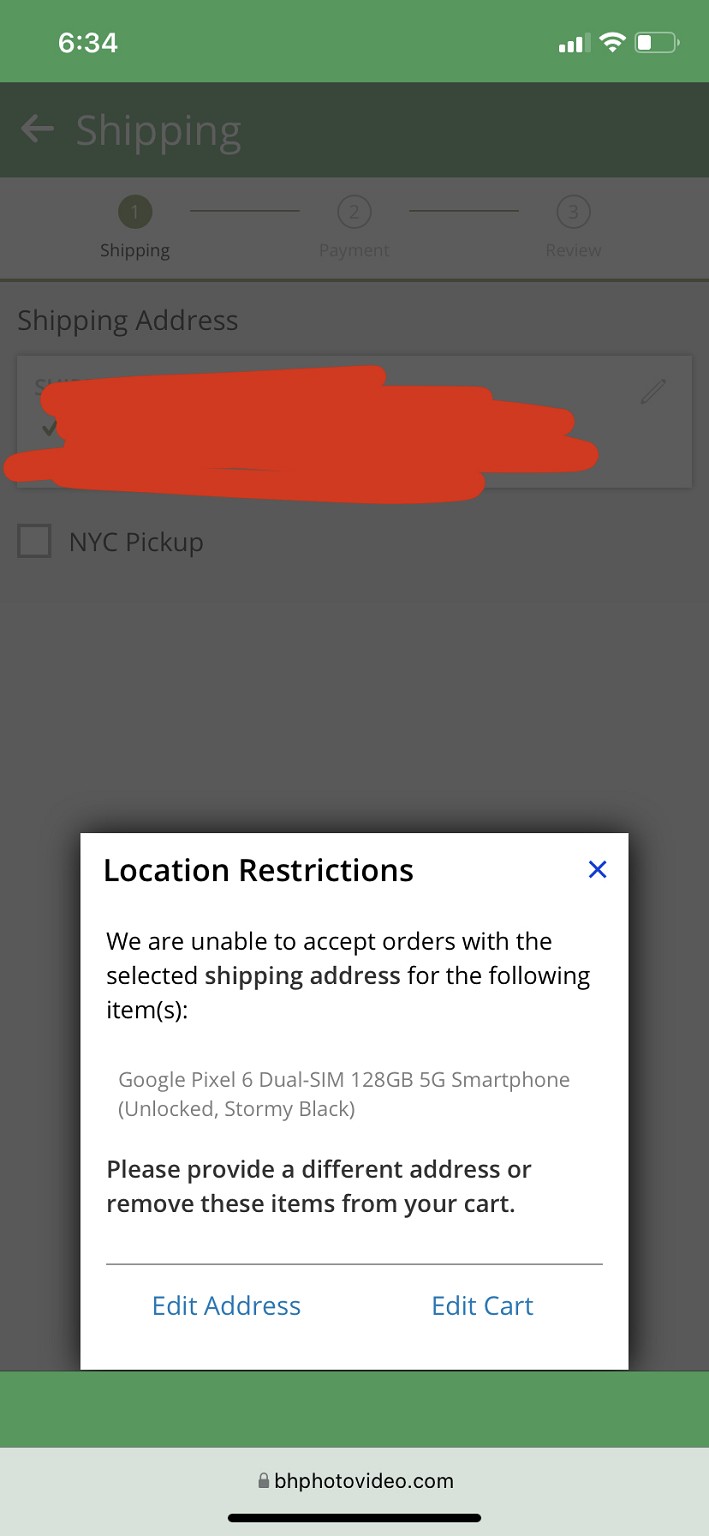Viewport: 709px width, 1536px height.
Task: Tap the pencil icon to edit the shipping address
Action: (653, 391)
